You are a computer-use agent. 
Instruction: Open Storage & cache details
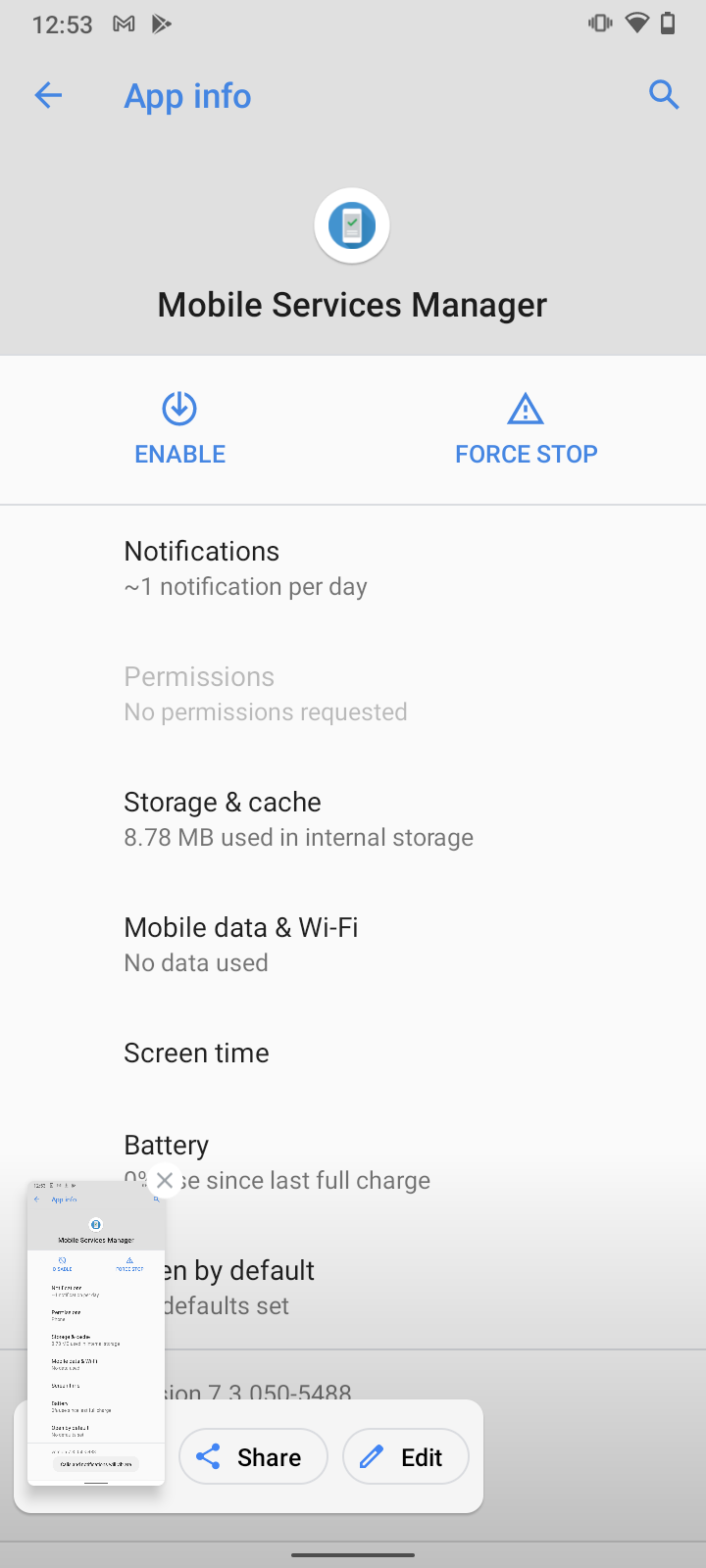[353, 819]
